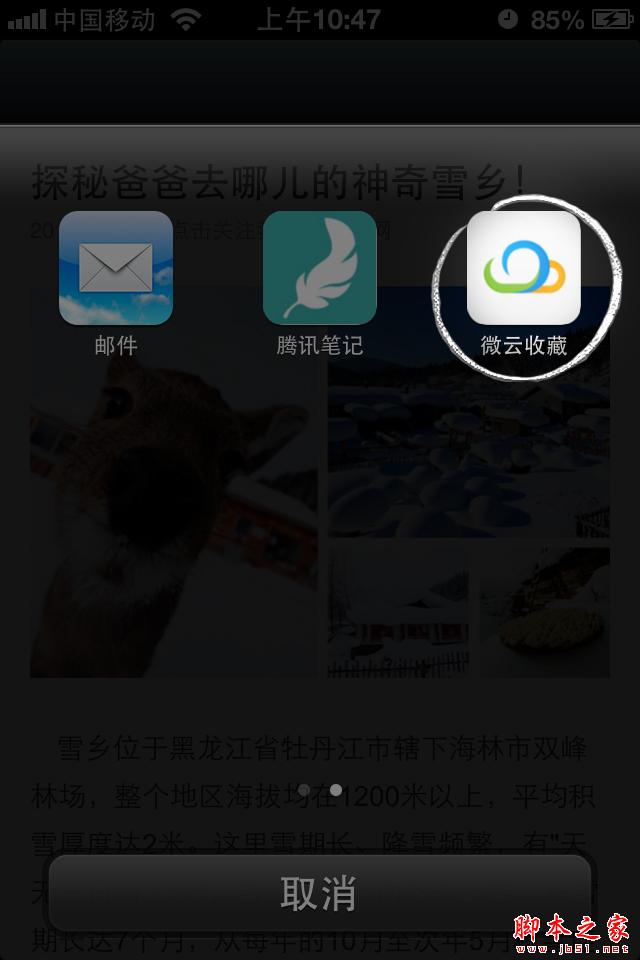Tap the share sheet page indicator dots
The width and height of the screenshot is (640, 960).
tap(320, 790)
